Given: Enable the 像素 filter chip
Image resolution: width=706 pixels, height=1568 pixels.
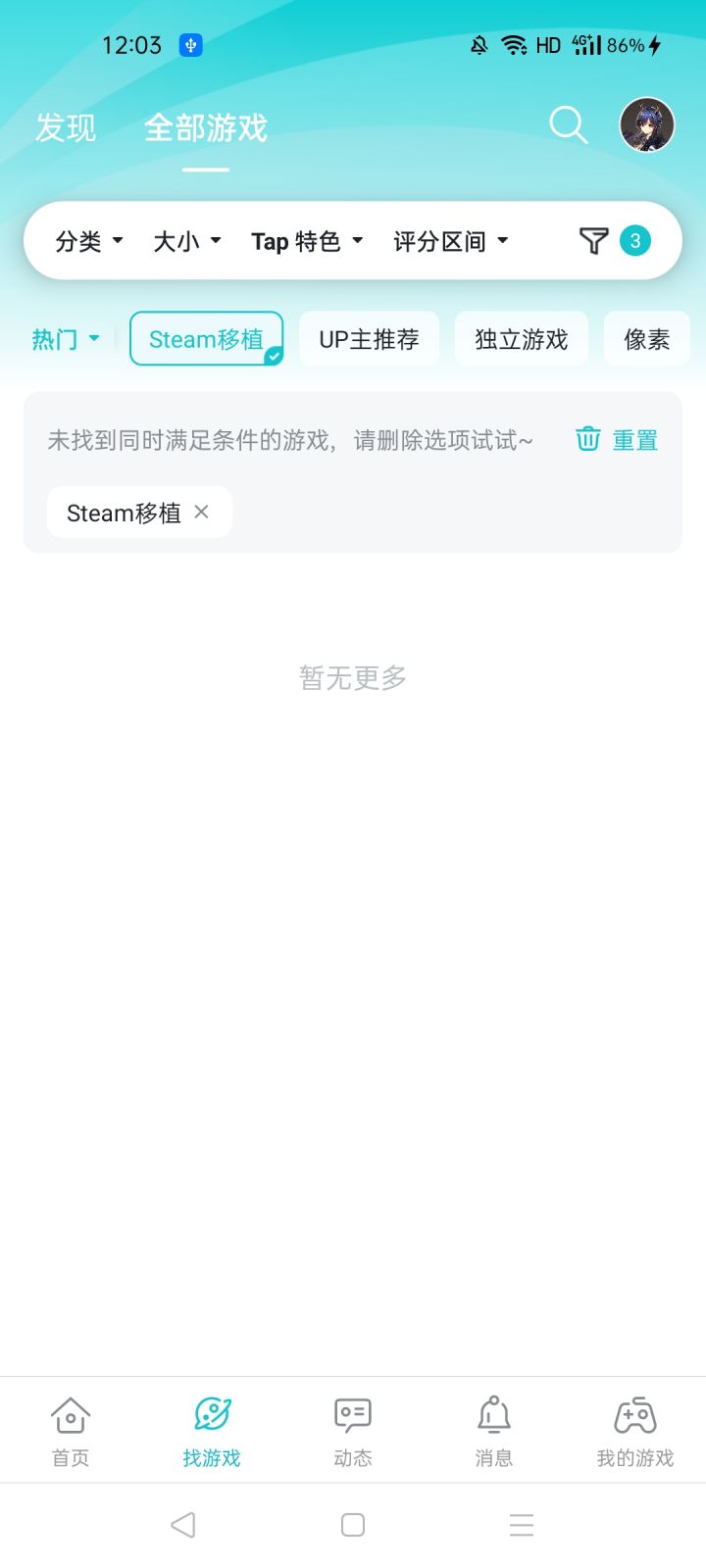Looking at the screenshot, I should click(646, 338).
